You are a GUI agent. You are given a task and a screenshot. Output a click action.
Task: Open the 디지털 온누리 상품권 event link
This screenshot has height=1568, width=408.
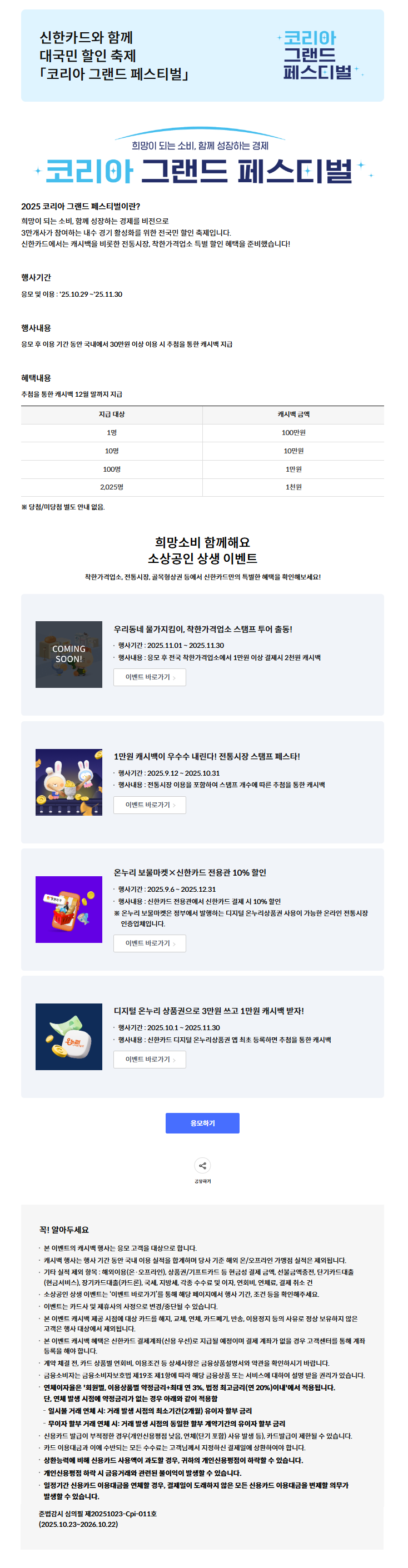(149, 1059)
